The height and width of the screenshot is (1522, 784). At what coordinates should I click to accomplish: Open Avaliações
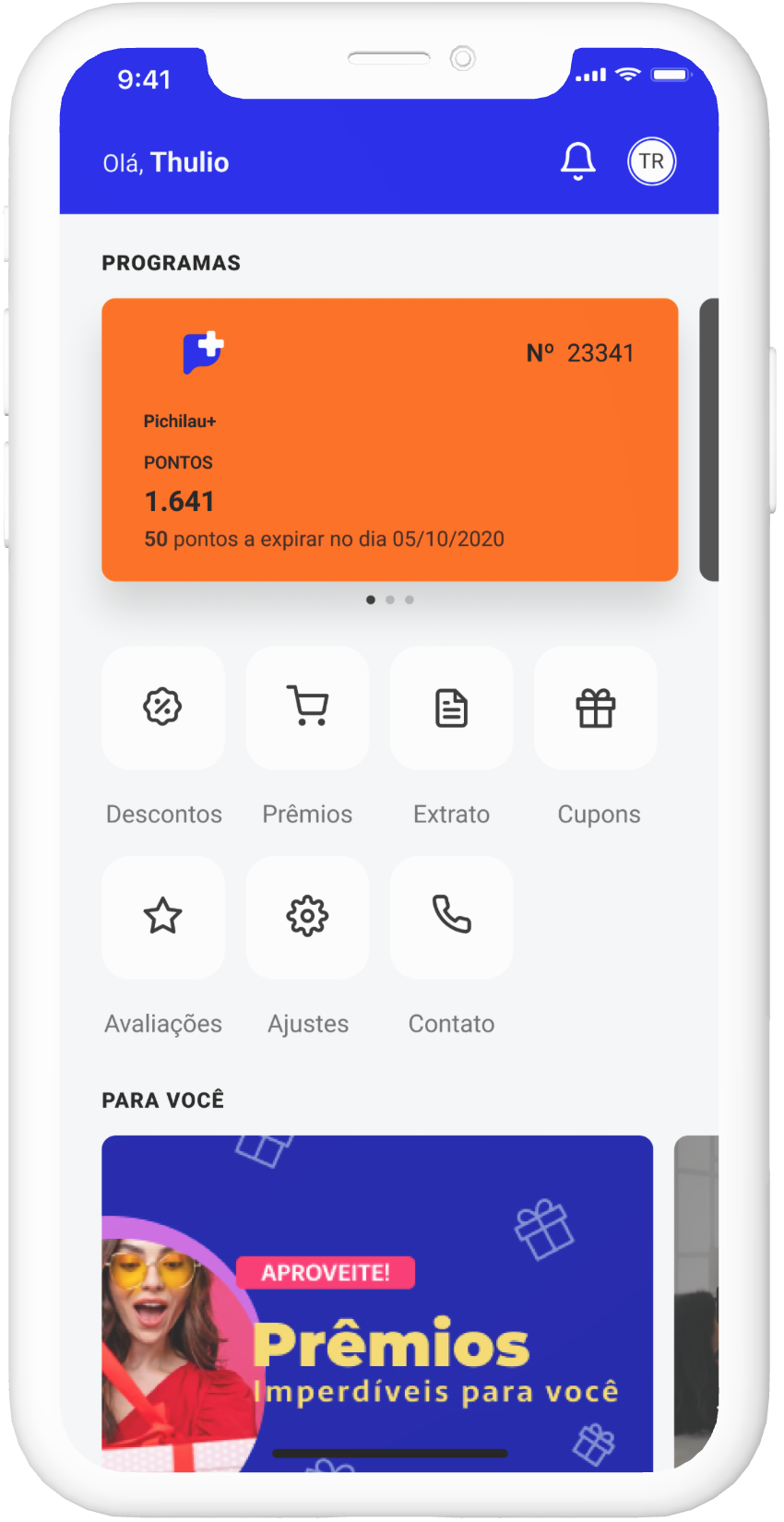(x=163, y=917)
